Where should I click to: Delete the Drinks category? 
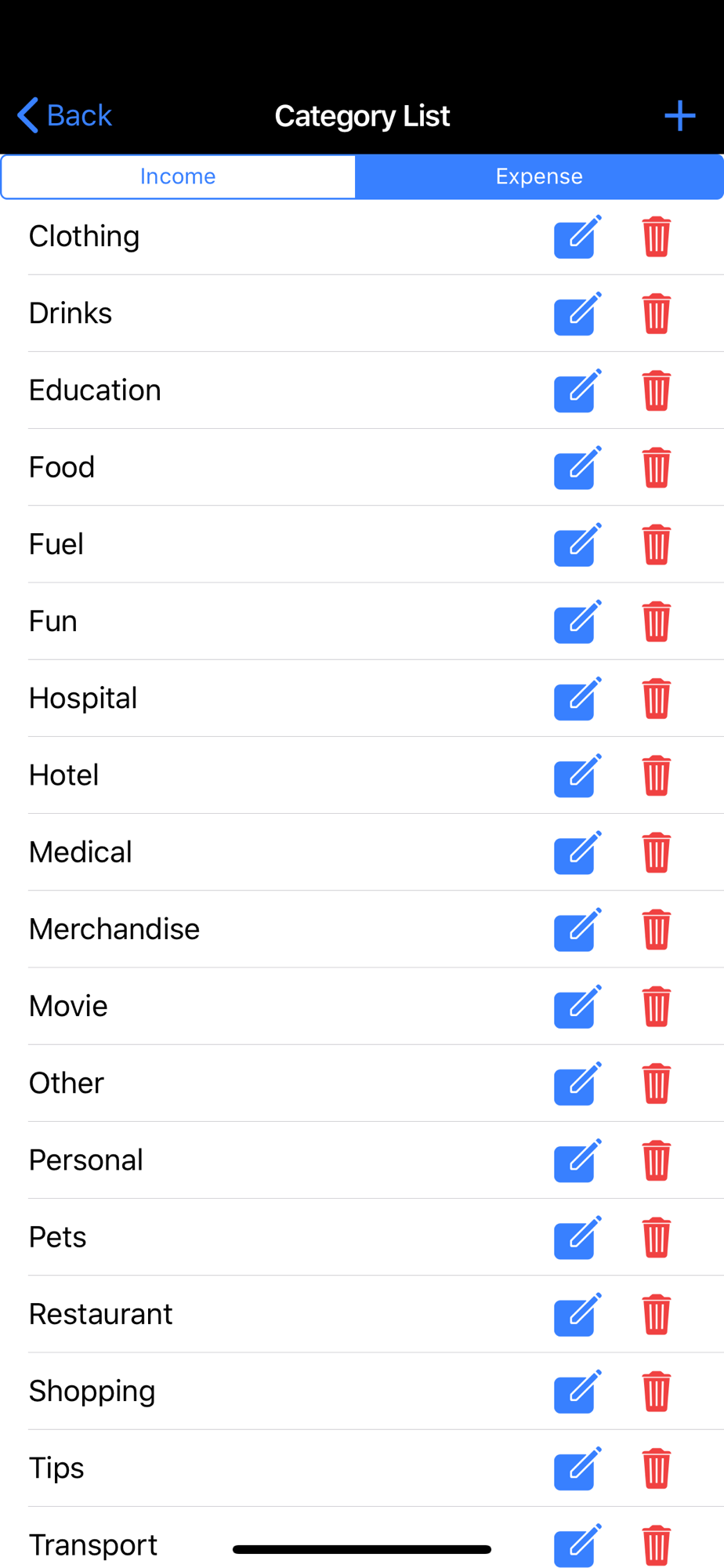657,314
